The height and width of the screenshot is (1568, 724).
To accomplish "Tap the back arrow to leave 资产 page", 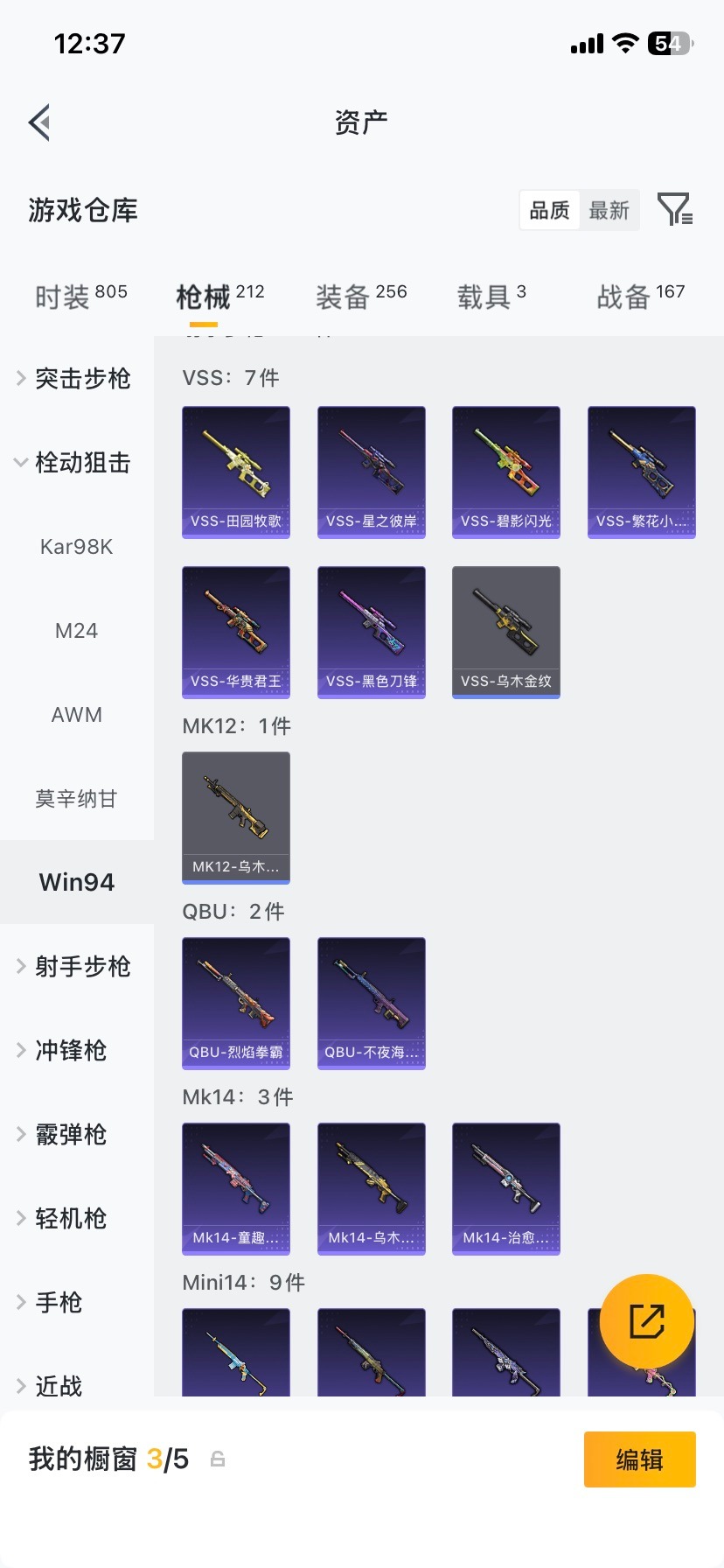I will click(x=38, y=122).
